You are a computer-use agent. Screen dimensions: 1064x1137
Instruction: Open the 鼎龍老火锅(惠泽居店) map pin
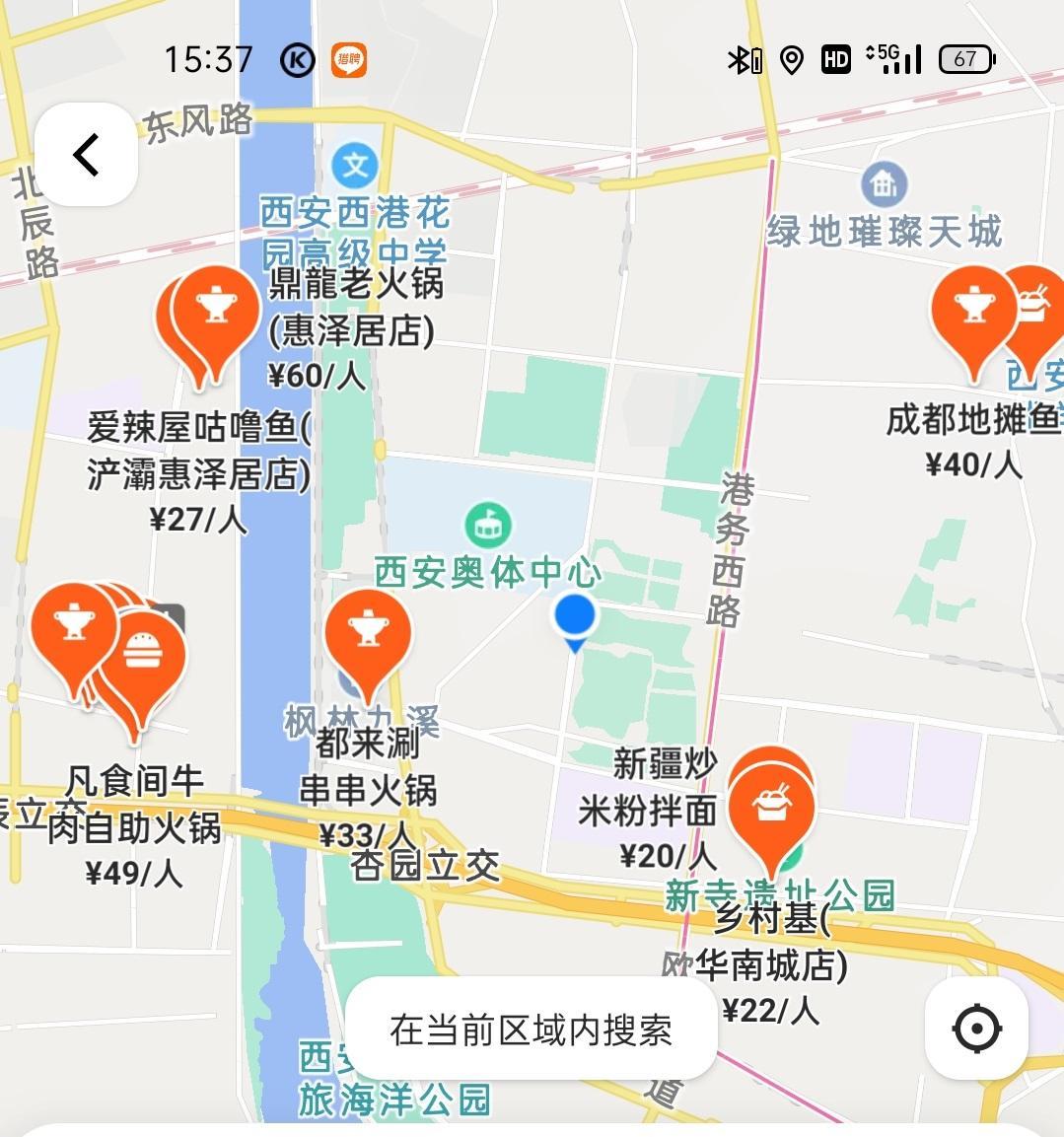(217, 310)
